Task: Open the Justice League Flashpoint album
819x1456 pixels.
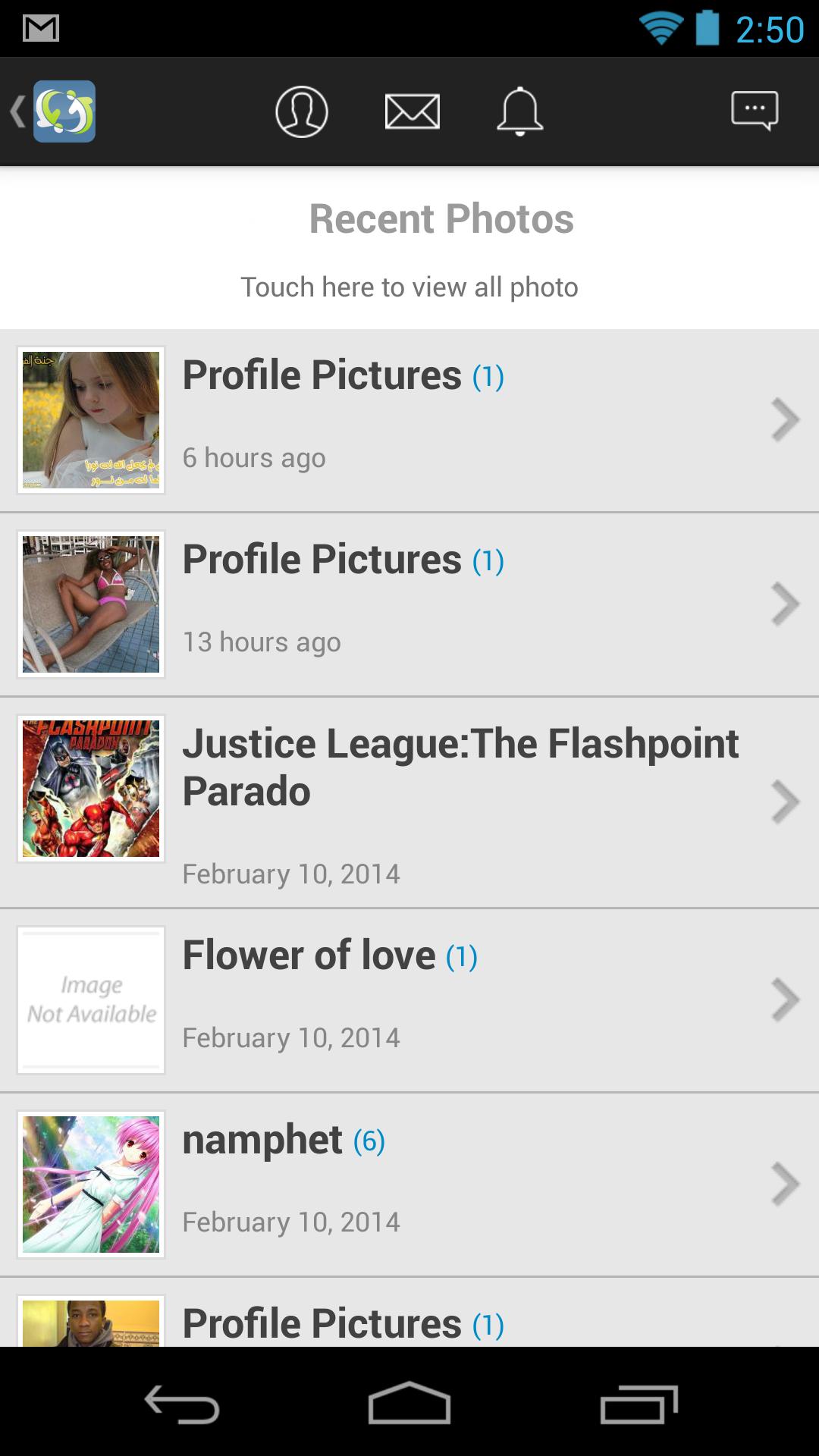Action: 409,802
